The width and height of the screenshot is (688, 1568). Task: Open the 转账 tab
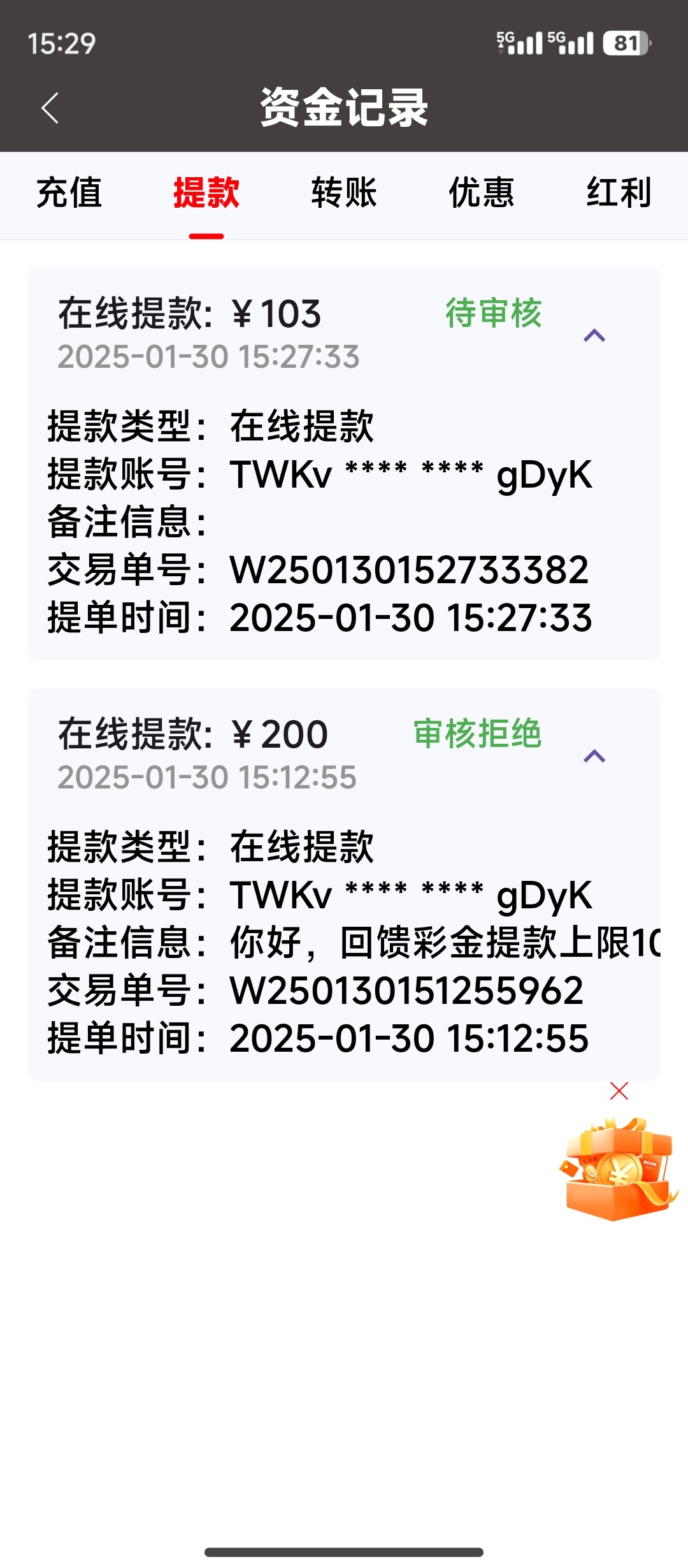pos(344,192)
